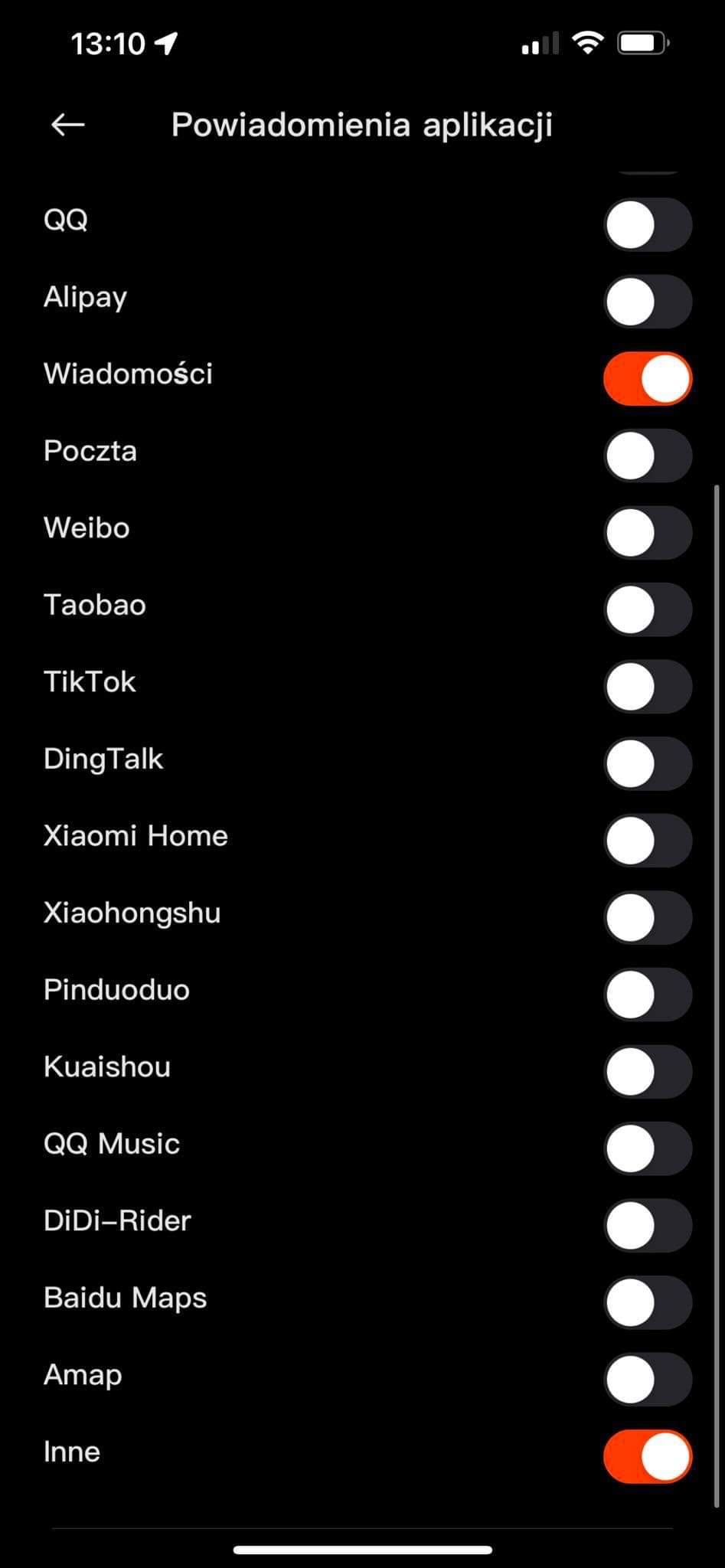Disable Wiadomości notifications switch
This screenshot has width=725, height=1568.
click(x=647, y=379)
